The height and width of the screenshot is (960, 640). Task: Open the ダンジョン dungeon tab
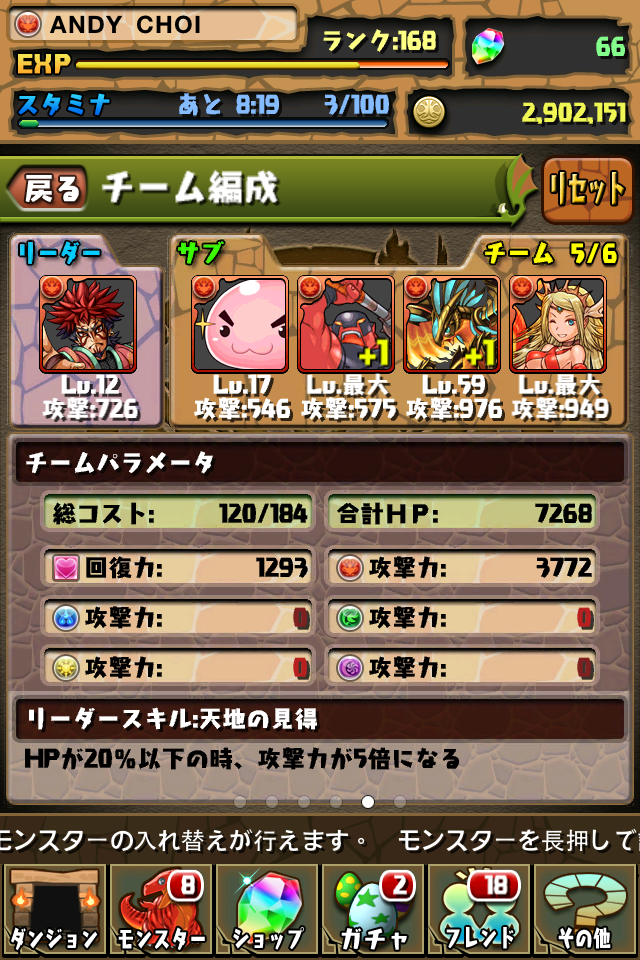53,910
